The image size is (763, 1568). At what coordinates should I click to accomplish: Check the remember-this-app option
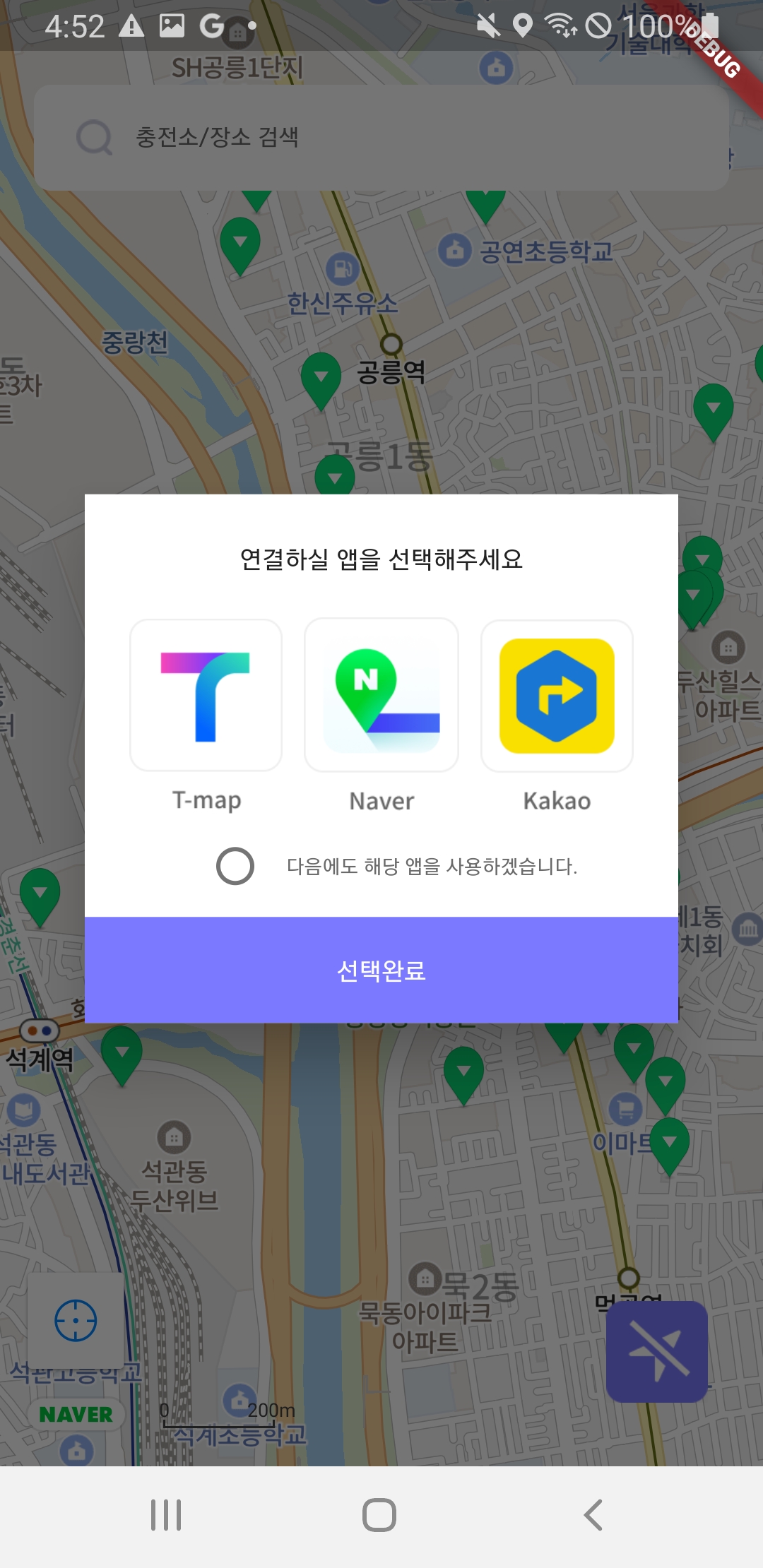point(235,866)
